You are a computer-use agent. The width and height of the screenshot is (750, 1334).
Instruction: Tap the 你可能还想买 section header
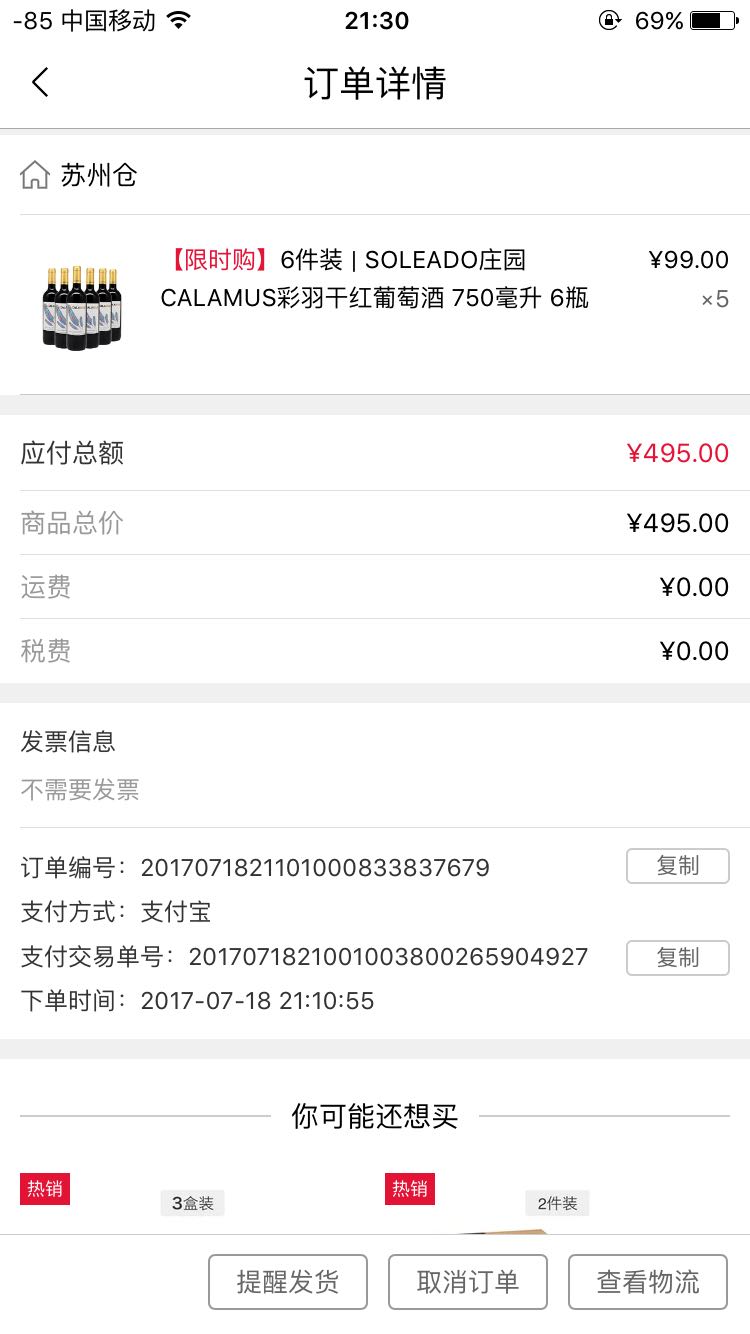[375, 1118]
